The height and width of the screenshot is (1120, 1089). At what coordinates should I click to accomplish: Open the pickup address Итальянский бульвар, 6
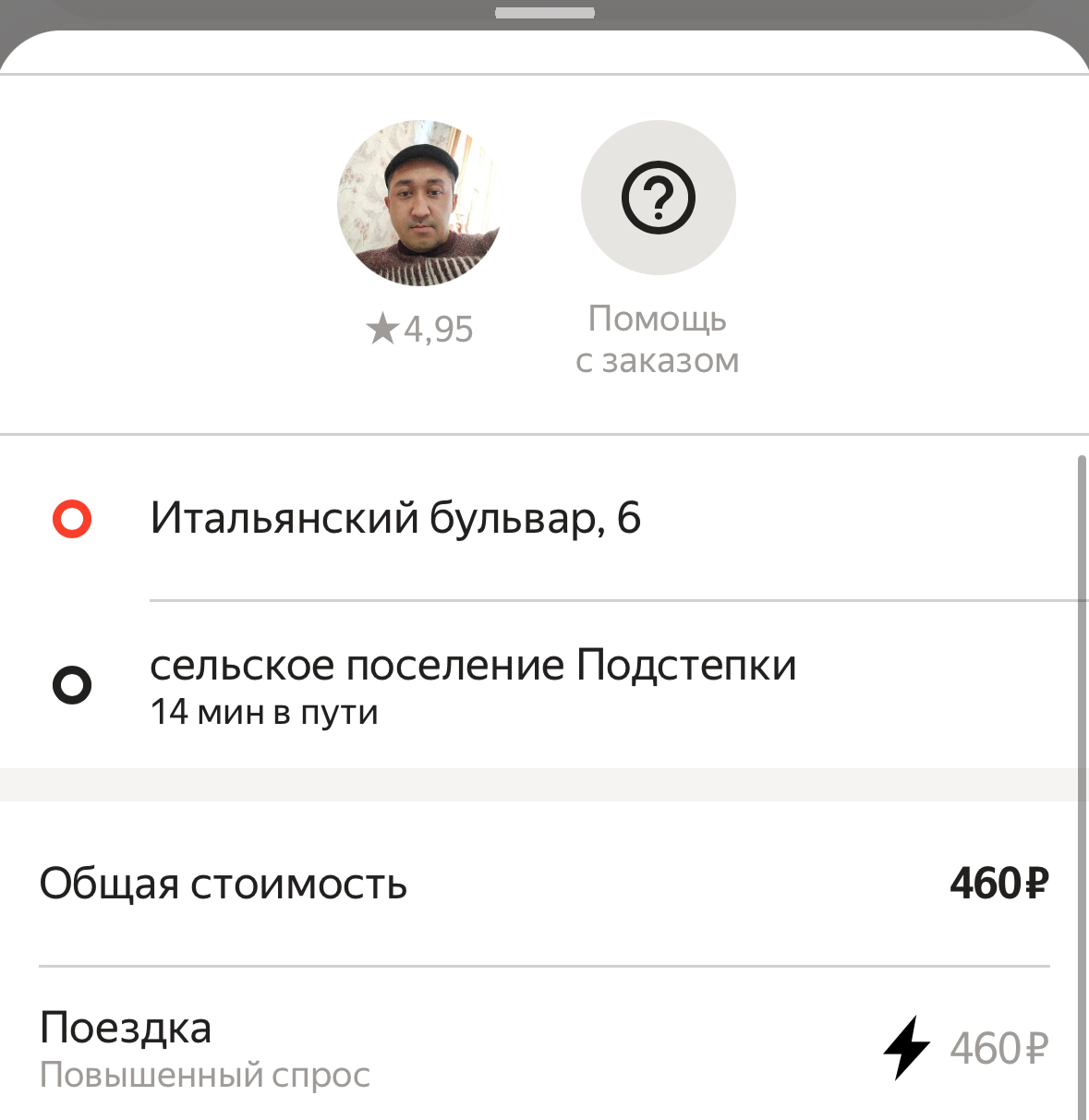point(395,518)
